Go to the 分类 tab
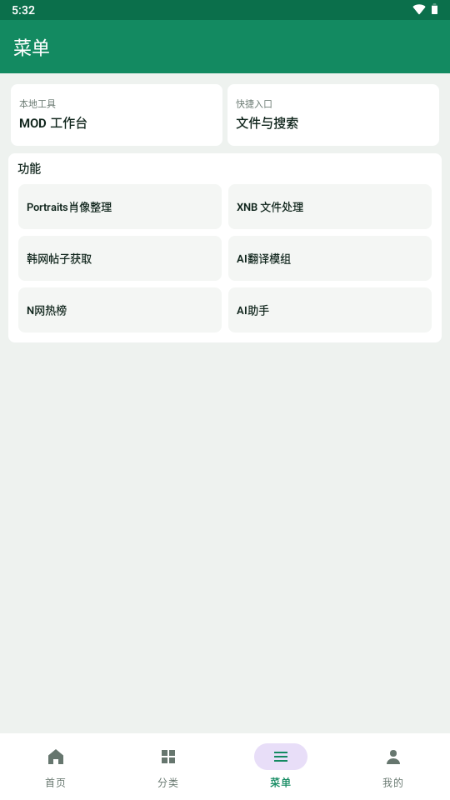Screen dimensions: 450x800 click(x=168, y=767)
